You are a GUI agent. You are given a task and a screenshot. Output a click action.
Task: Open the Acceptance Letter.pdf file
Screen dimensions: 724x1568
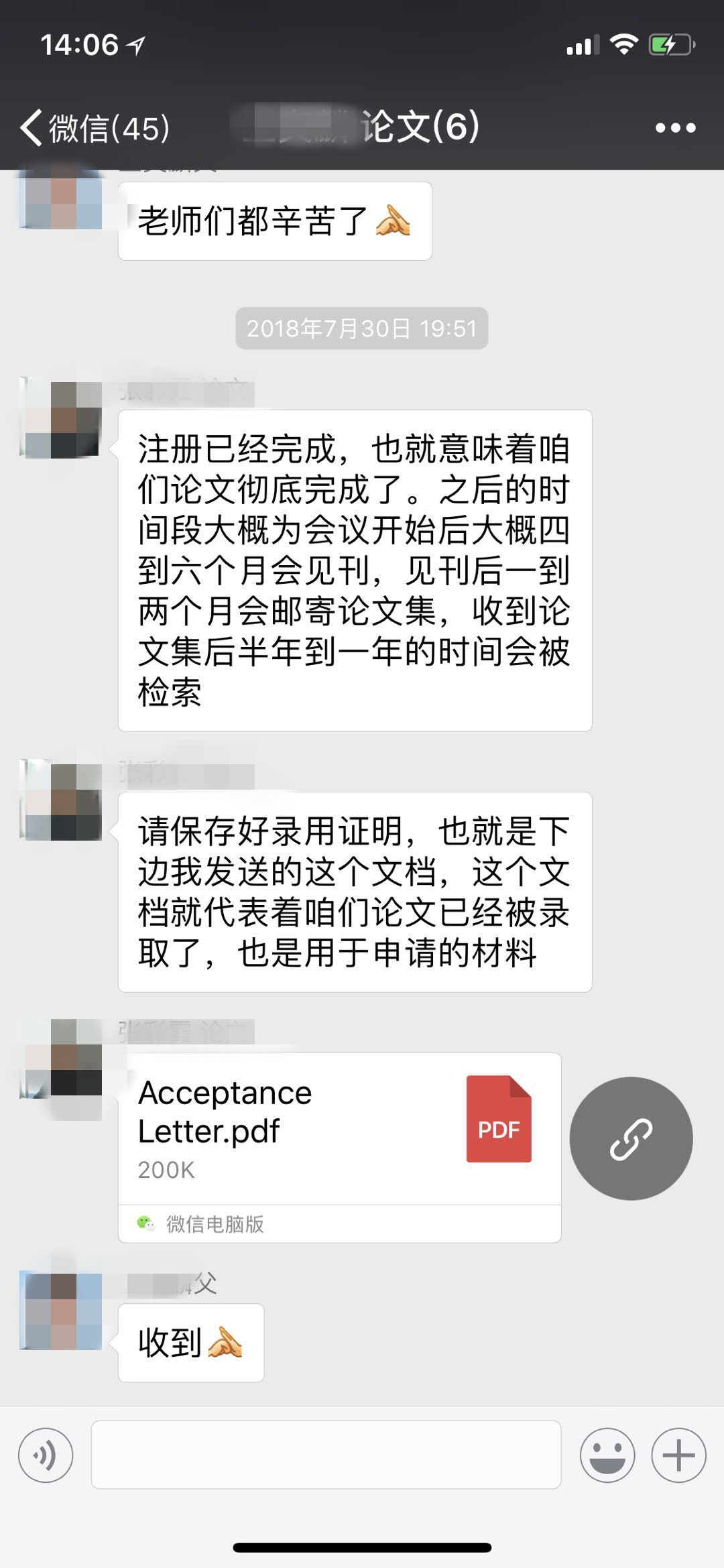[x=339, y=1130]
